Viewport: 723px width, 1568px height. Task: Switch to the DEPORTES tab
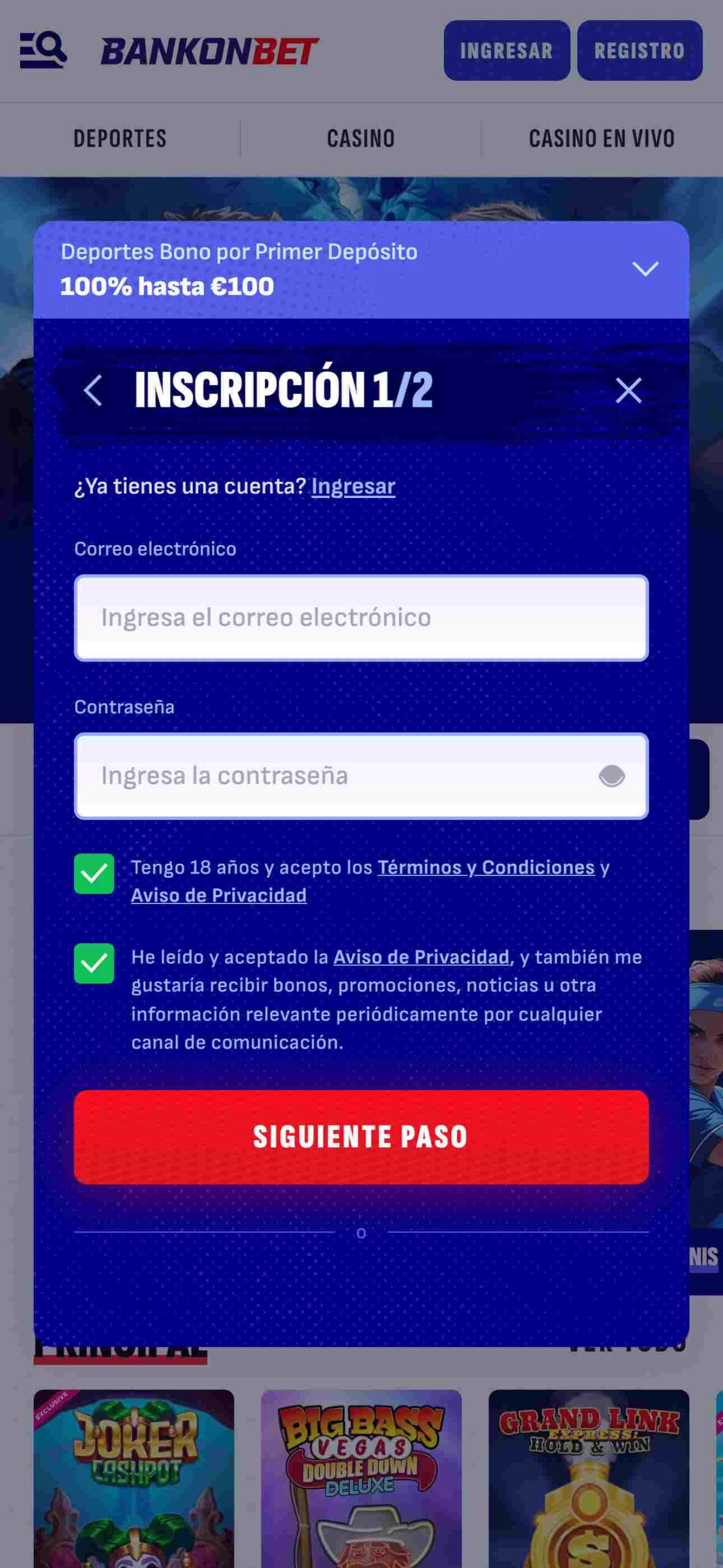[120, 138]
